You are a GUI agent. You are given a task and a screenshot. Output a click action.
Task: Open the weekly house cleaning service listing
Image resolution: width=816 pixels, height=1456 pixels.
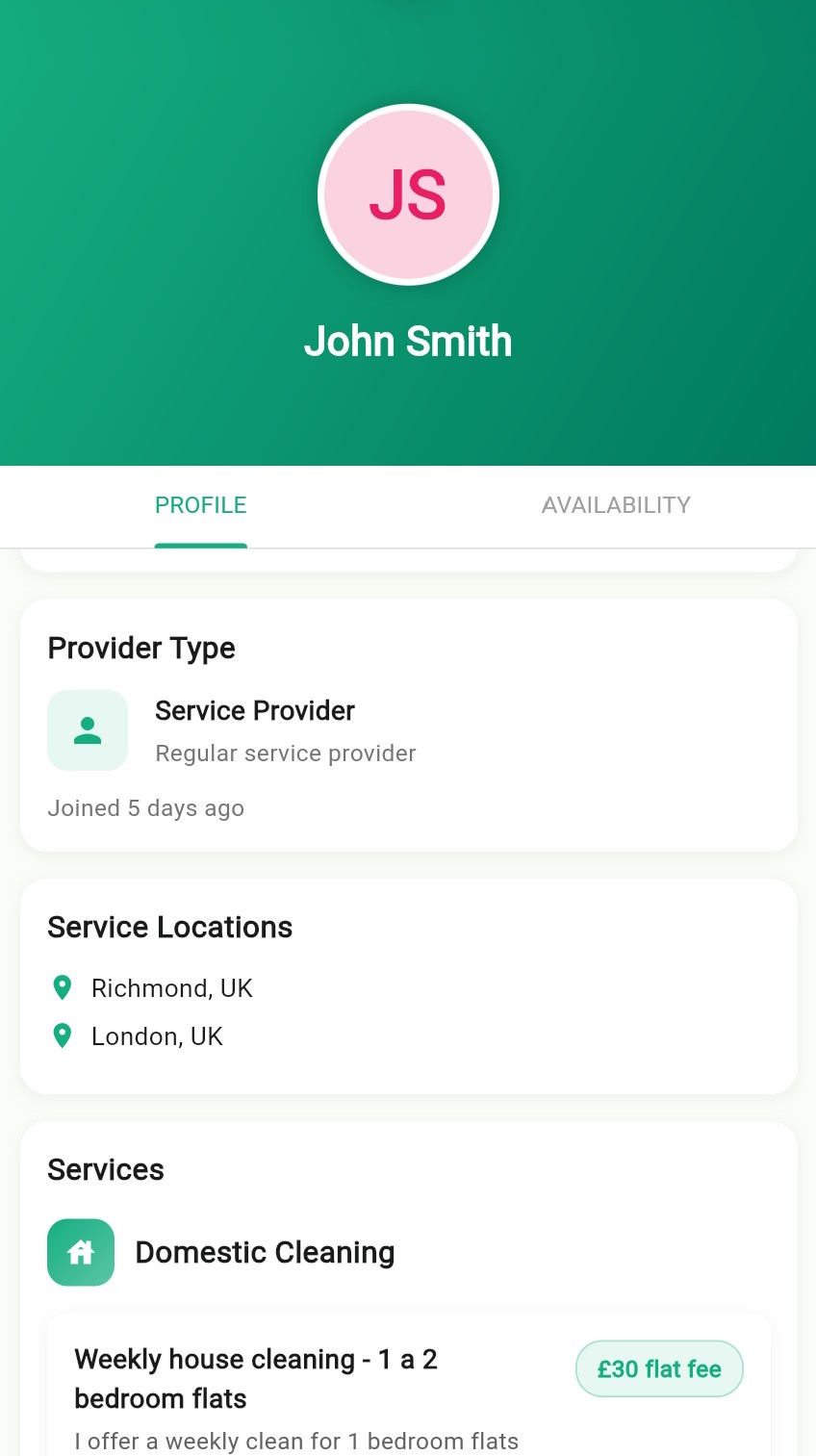256,1378
